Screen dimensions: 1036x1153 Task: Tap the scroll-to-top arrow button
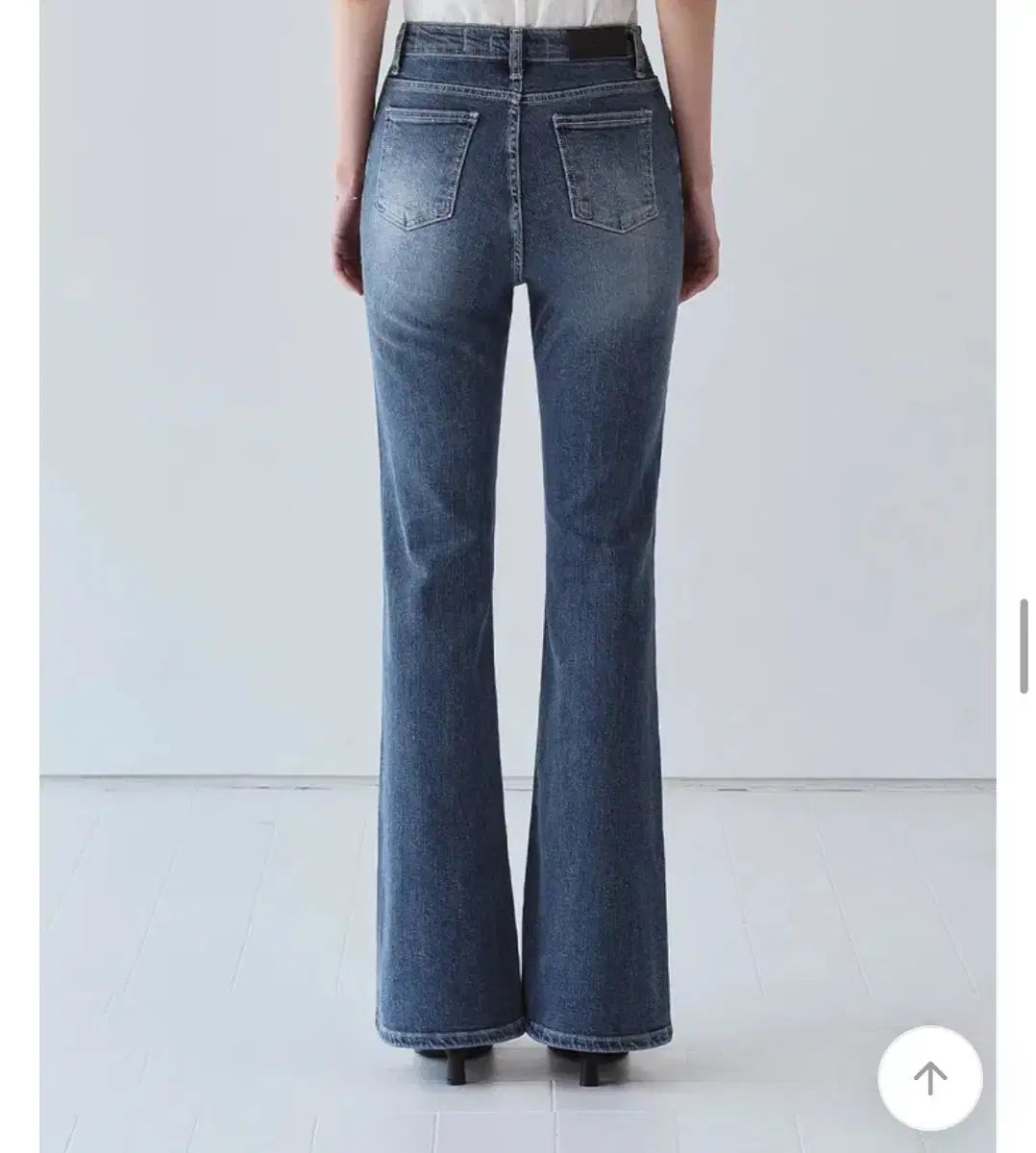[929, 1078]
